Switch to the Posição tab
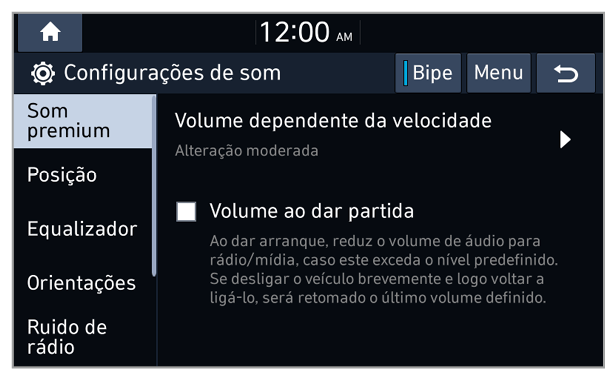Screen dimensions: 615x378 83,175
